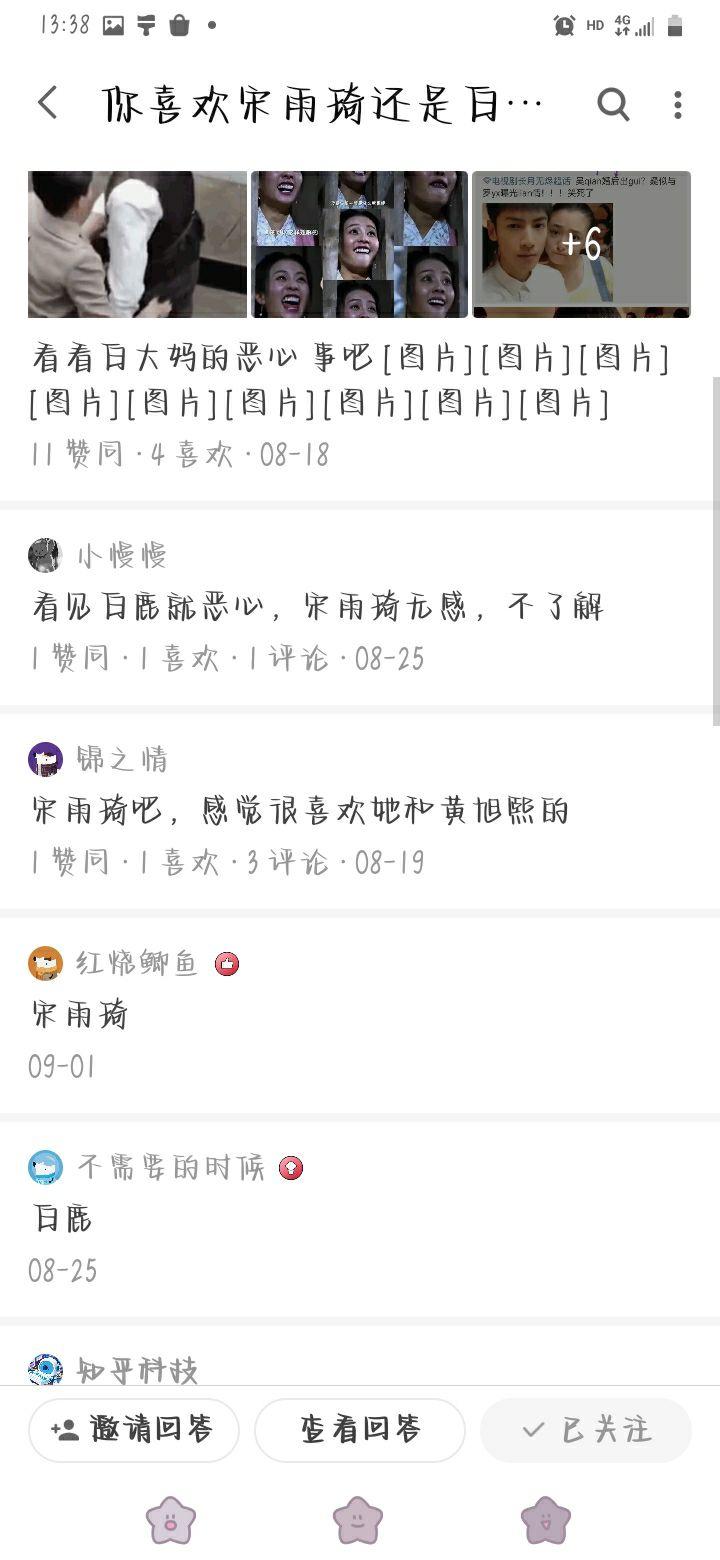View the first image thumbnail of two people
This screenshot has height=1560, width=720.
pos(137,244)
